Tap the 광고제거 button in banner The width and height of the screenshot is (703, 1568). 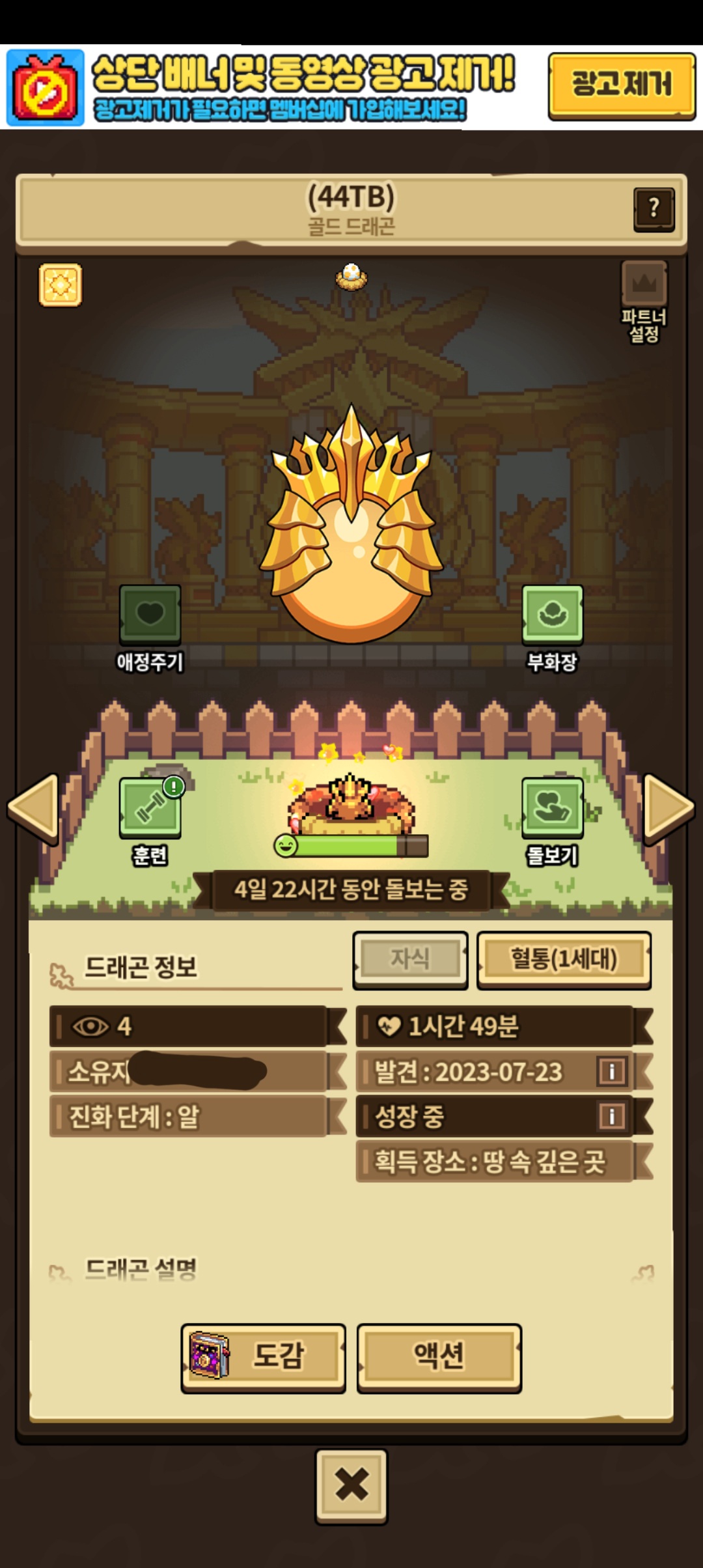coord(621,85)
